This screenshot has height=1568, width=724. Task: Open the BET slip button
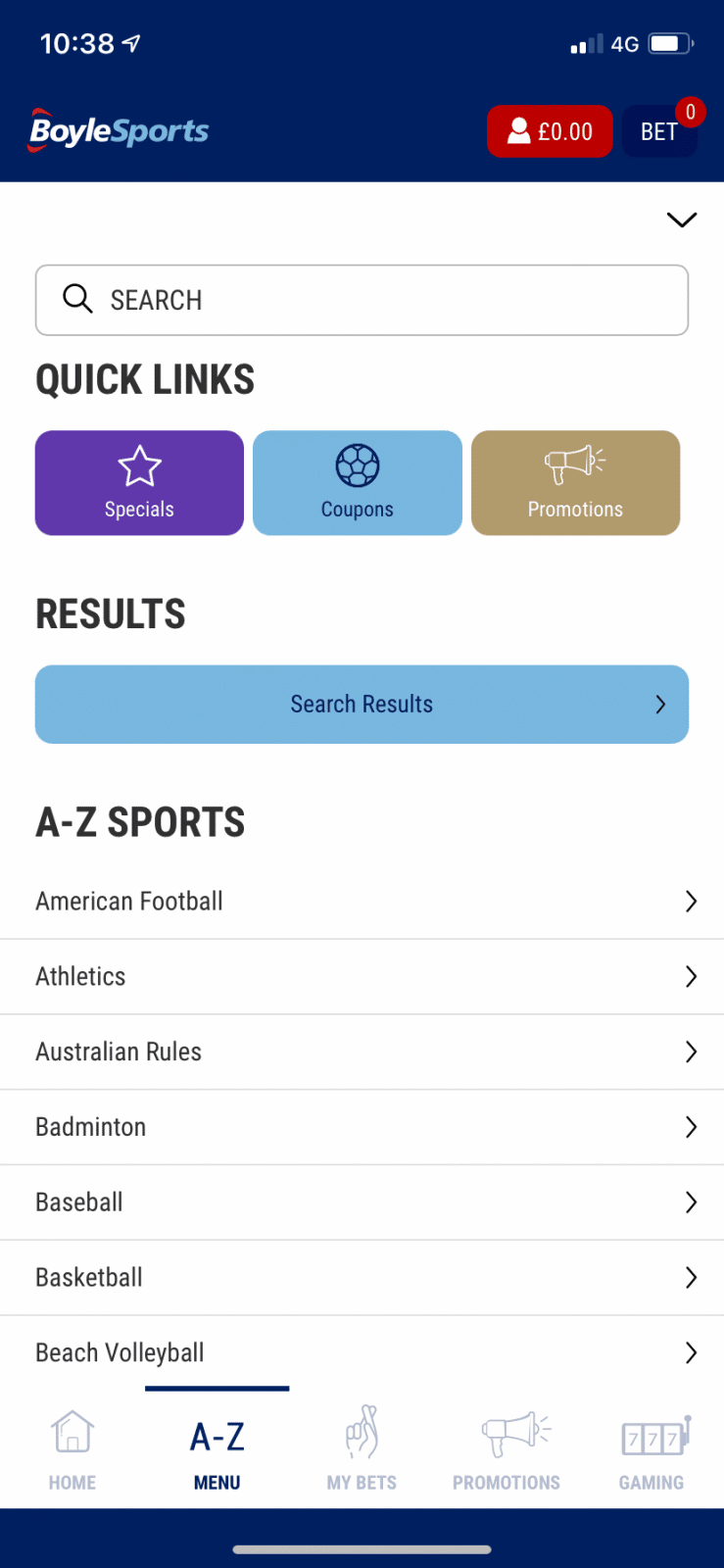(659, 131)
